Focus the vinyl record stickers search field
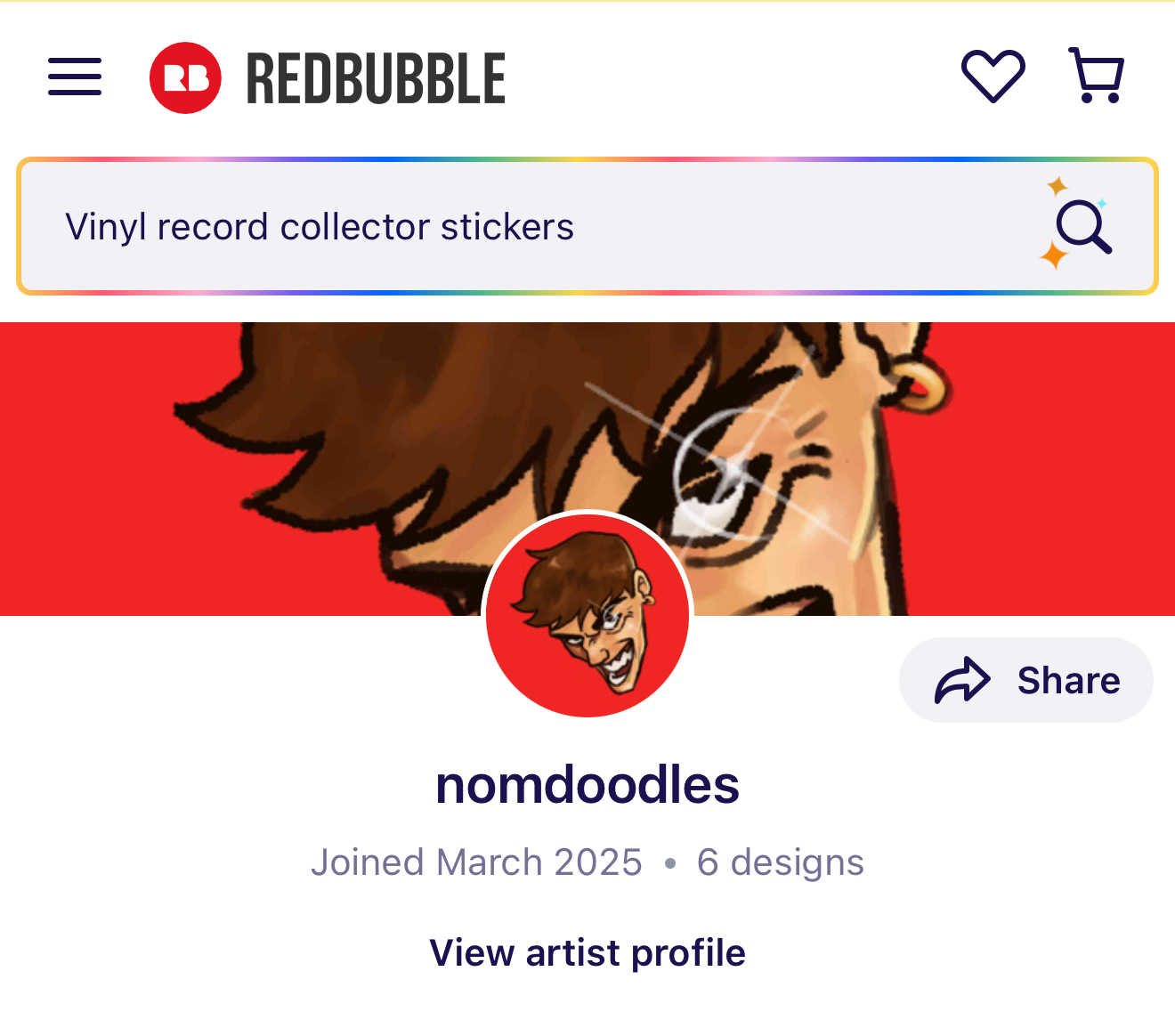Image resolution: width=1175 pixels, height=1036 pixels. [x=534, y=227]
